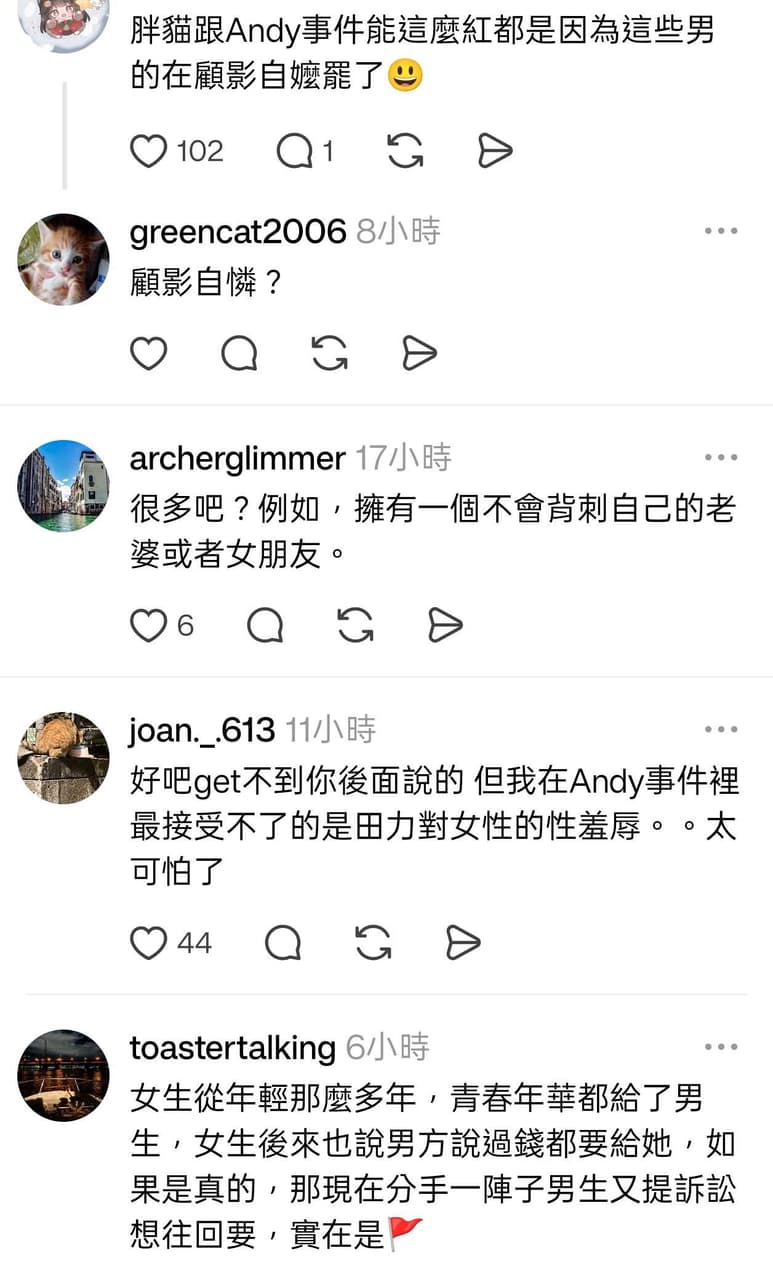The height and width of the screenshot is (1280, 773).
Task: Open toastertalking's profile via username
Action: tap(233, 1048)
